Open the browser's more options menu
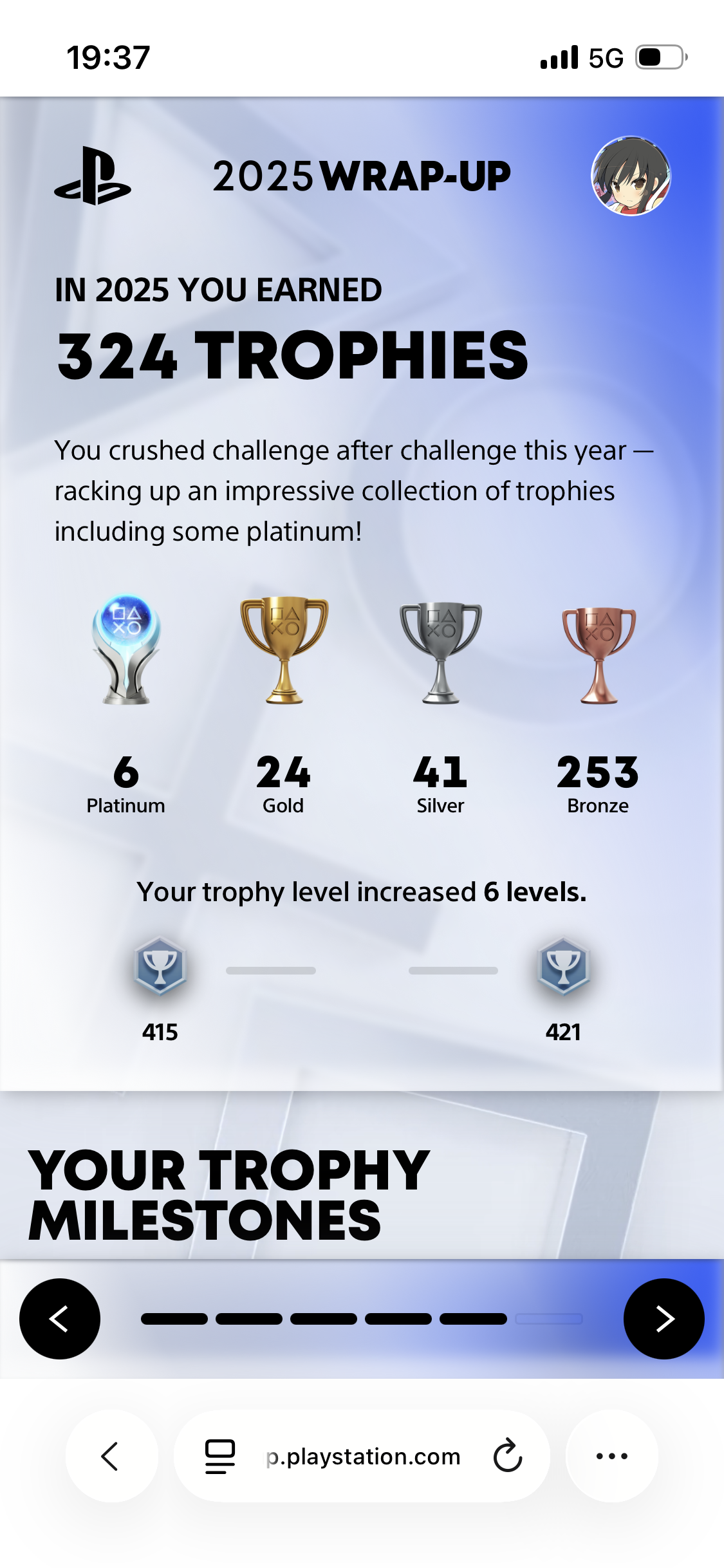The height and width of the screenshot is (1568, 724). click(x=611, y=1456)
